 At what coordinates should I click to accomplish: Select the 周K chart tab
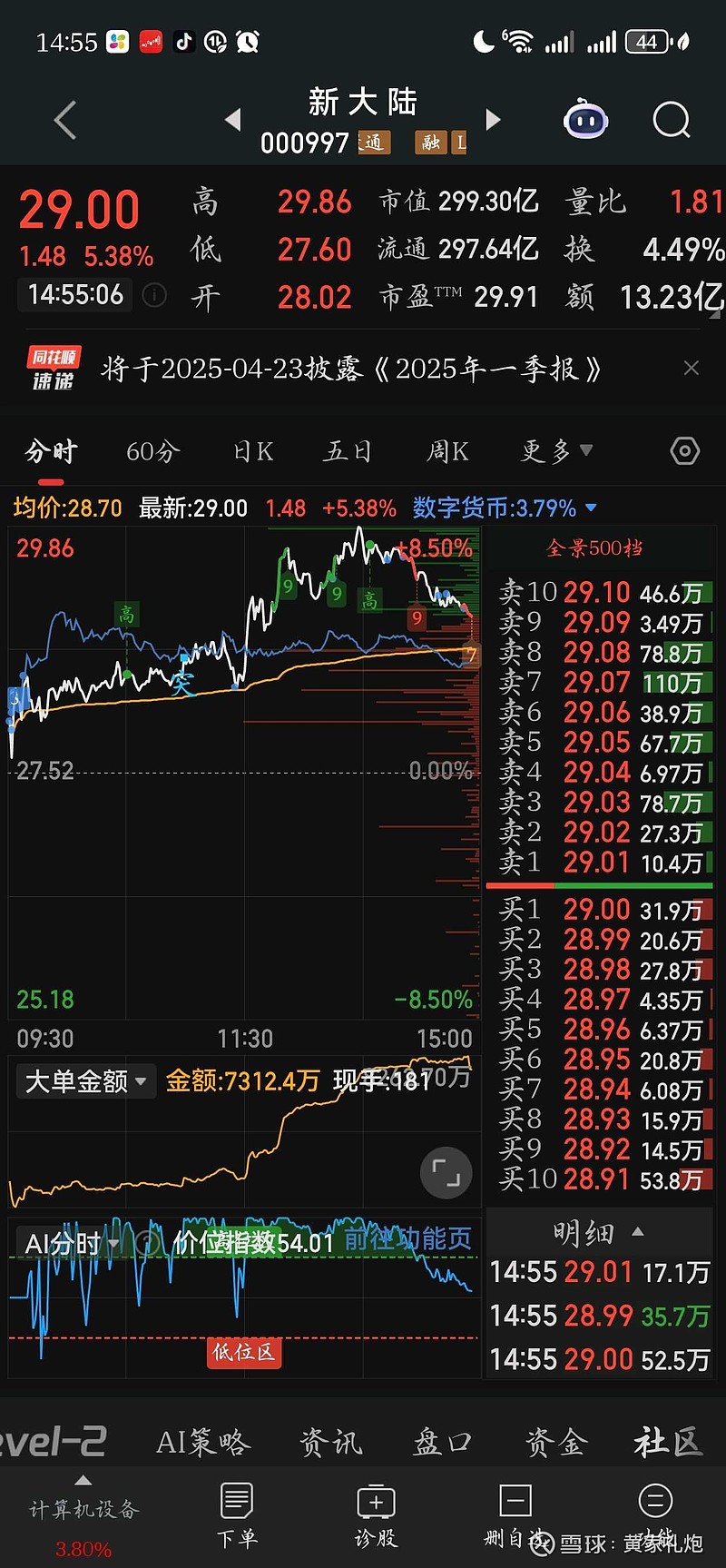click(448, 451)
